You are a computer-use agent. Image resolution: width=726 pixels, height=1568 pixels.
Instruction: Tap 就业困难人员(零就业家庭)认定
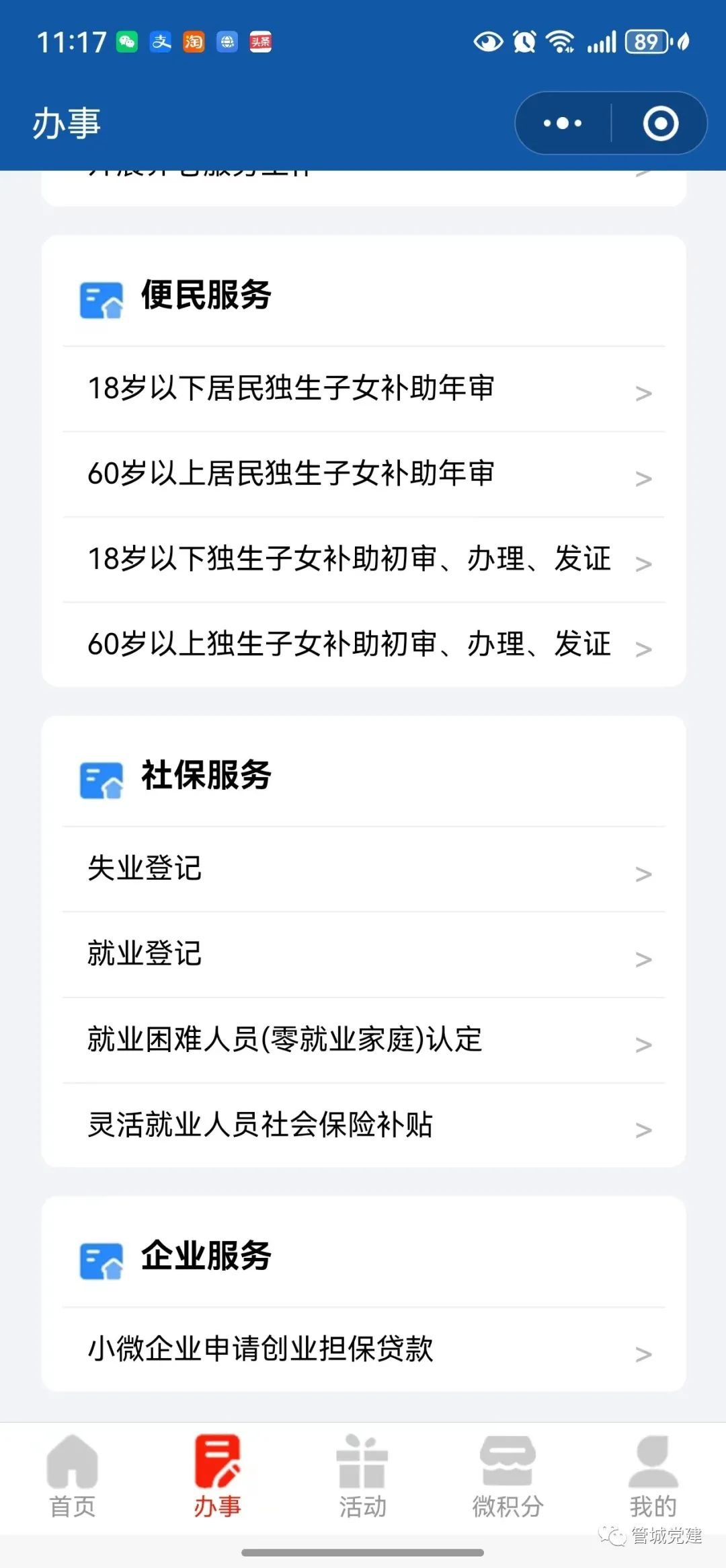coord(364,1040)
